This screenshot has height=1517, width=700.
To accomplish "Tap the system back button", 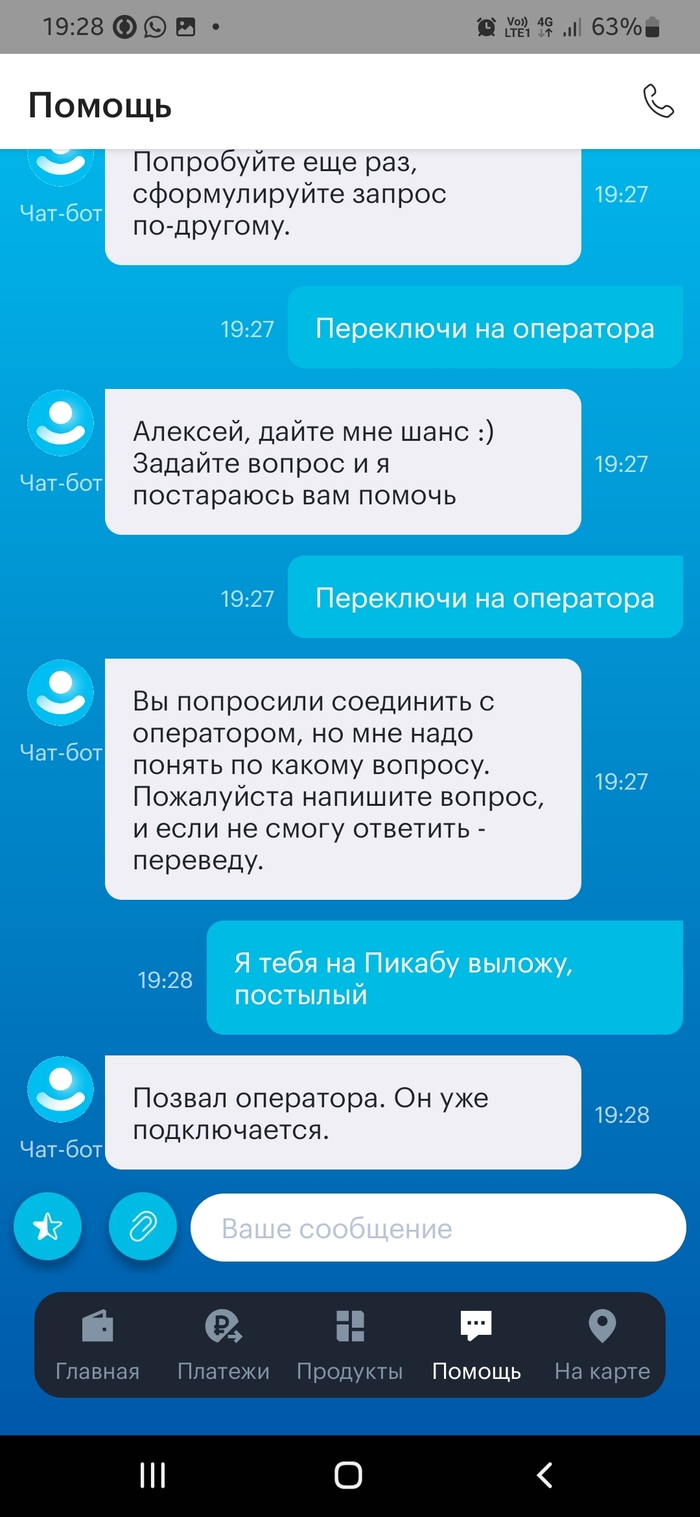I will pyautogui.click(x=545, y=1474).
